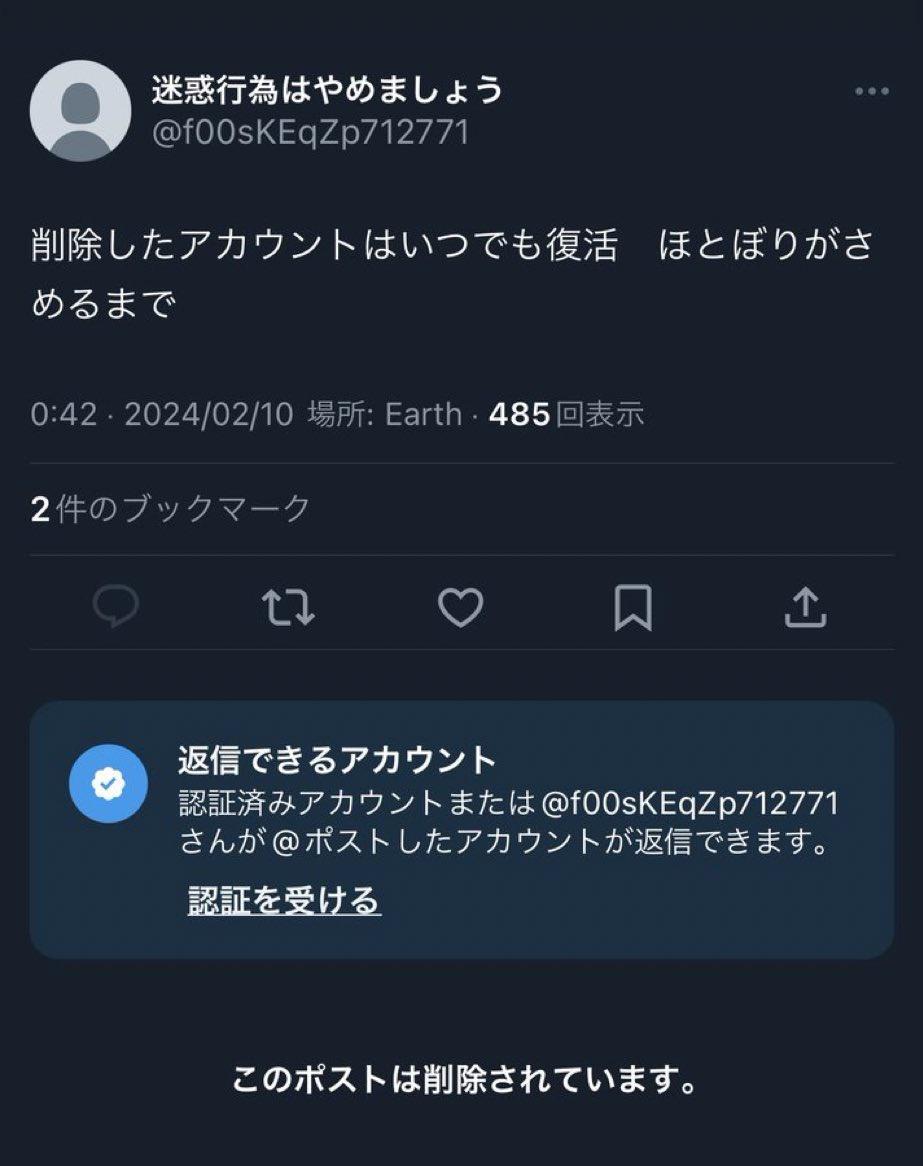Viewport: 923px width, 1166px height.
Task: Open the @f00sKEqZp712771 handle under the display name
Action: 311,132
